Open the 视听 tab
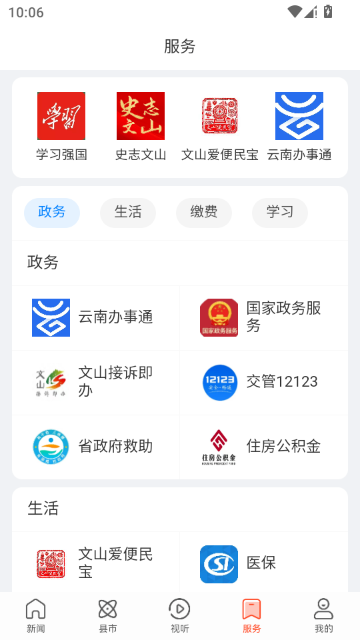Viewport: 360px width, 640px height. pos(180,616)
